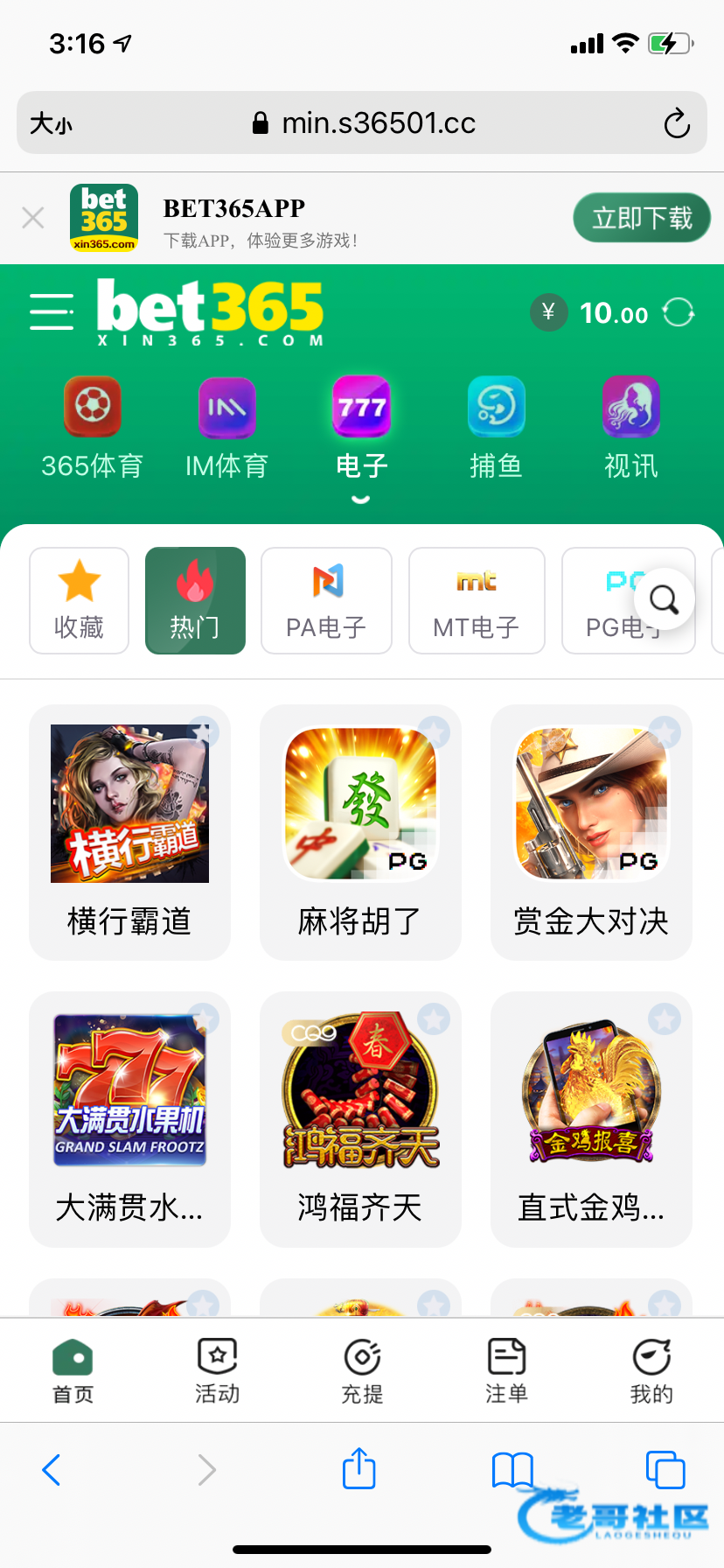Show the 收藏 favorites games
The image size is (724, 1568).
click(79, 600)
